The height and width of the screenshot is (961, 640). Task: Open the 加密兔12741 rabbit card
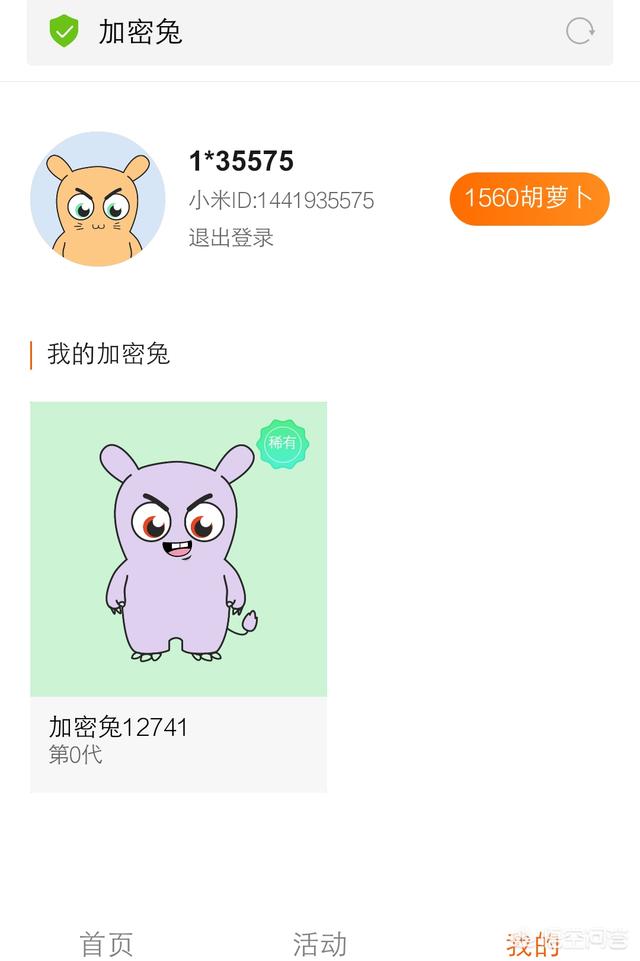(178, 596)
